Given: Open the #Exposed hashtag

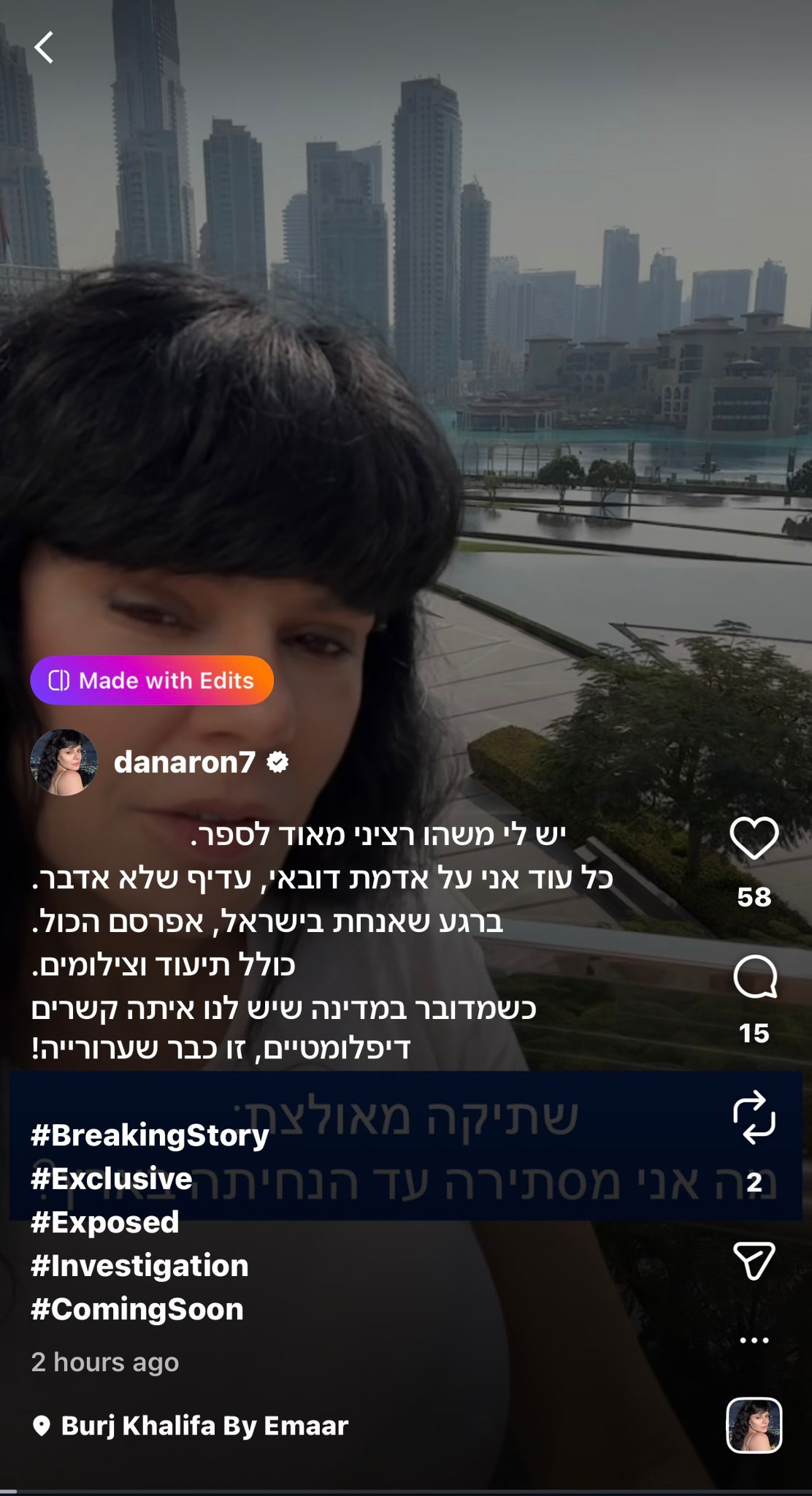Looking at the screenshot, I should (105, 1222).
